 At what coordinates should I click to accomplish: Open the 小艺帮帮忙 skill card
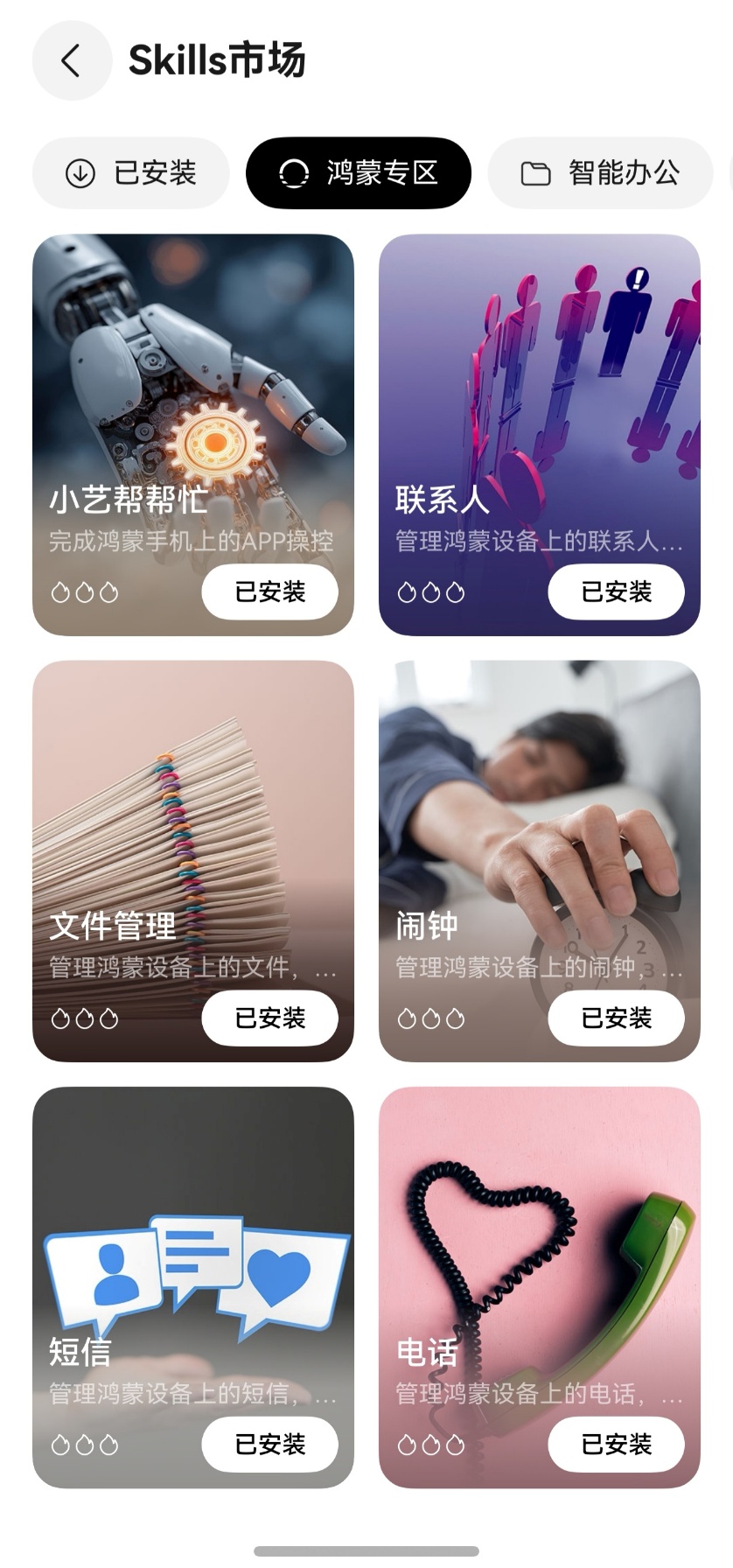(x=192, y=394)
